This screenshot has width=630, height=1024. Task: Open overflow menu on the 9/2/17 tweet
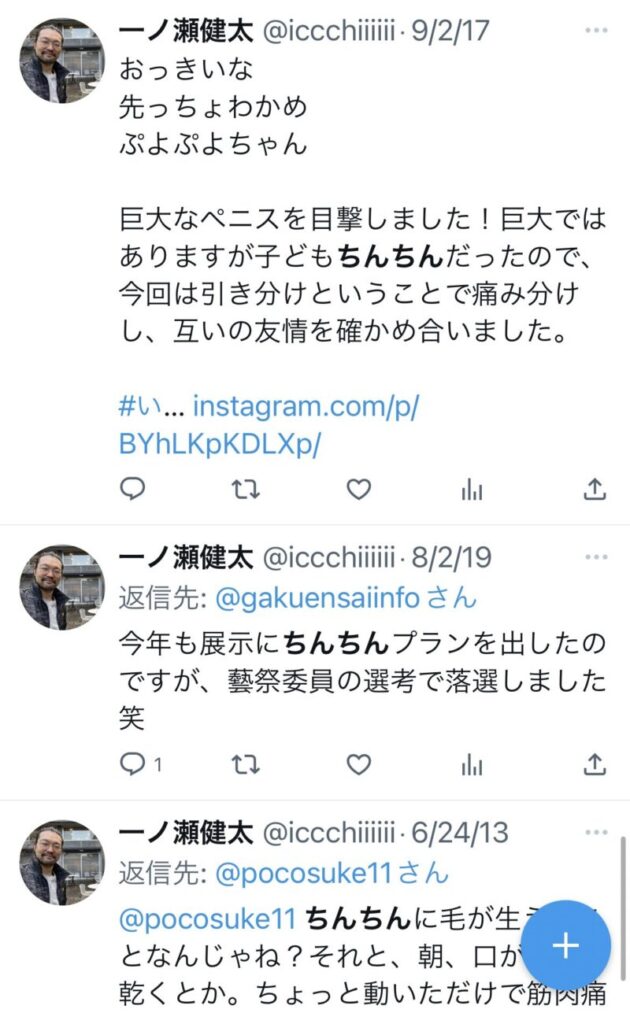(596, 31)
